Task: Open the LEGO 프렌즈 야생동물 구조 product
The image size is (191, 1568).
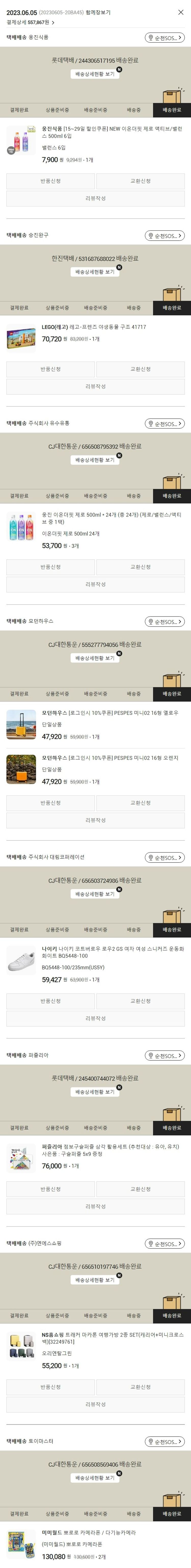Action: (x=94, y=327)
